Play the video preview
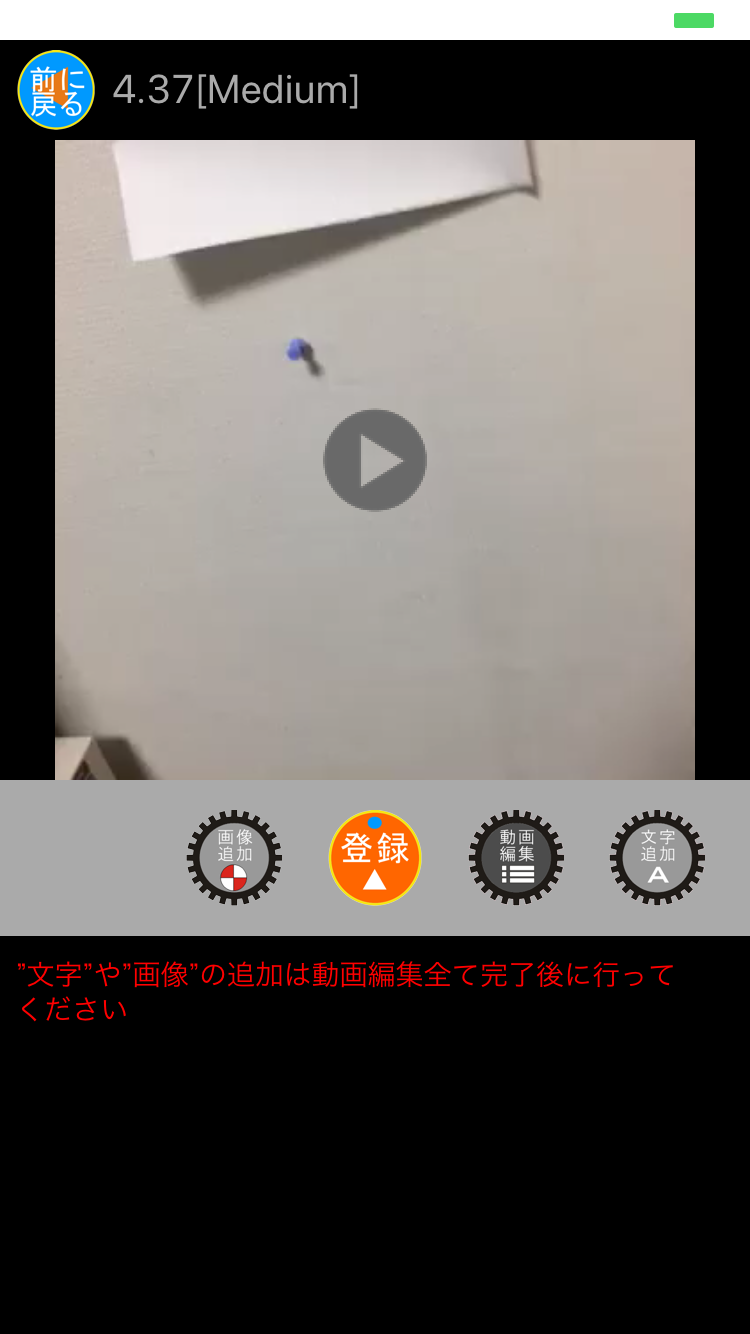The width and height of the screenshot is (750, 1334). 375,460
